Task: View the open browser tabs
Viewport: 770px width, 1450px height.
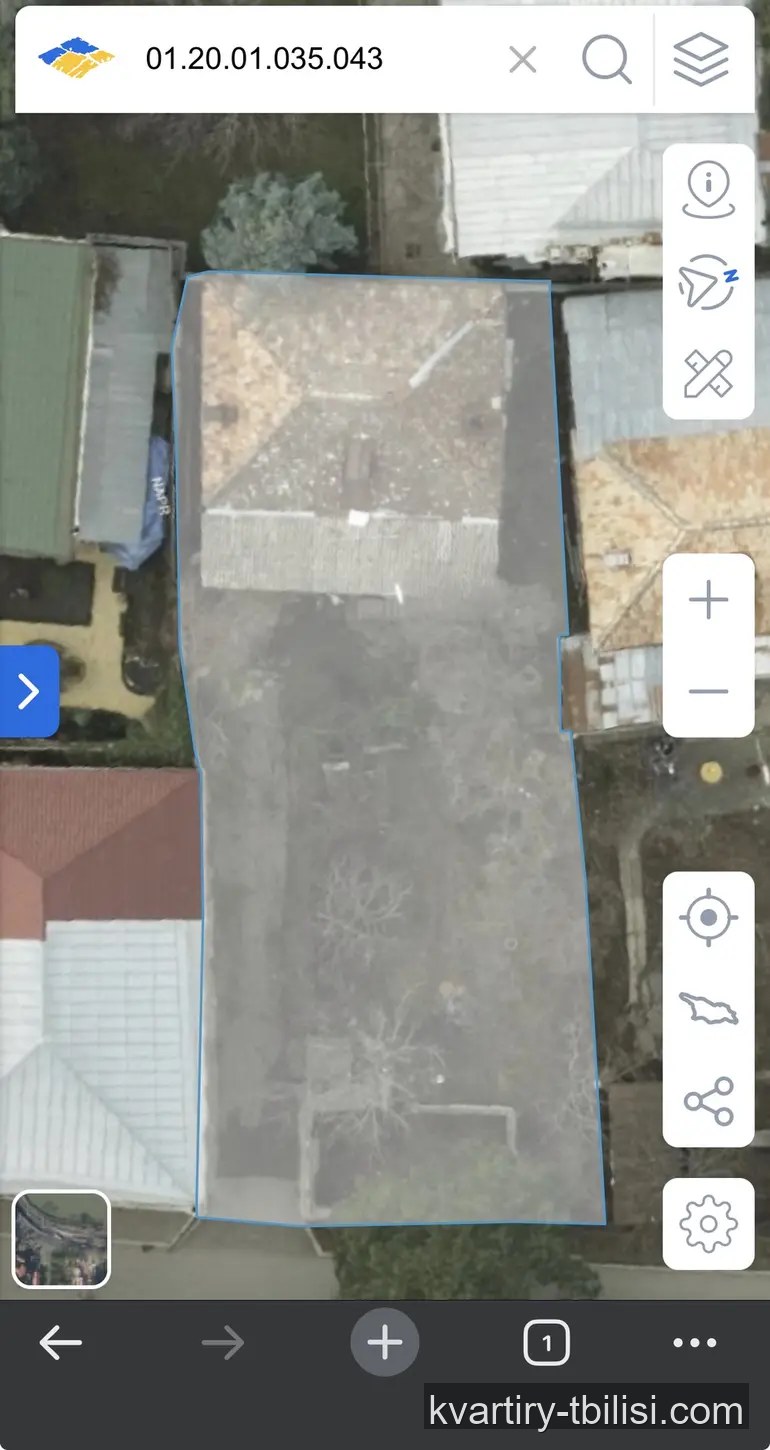Action: tap(546, 1343)
